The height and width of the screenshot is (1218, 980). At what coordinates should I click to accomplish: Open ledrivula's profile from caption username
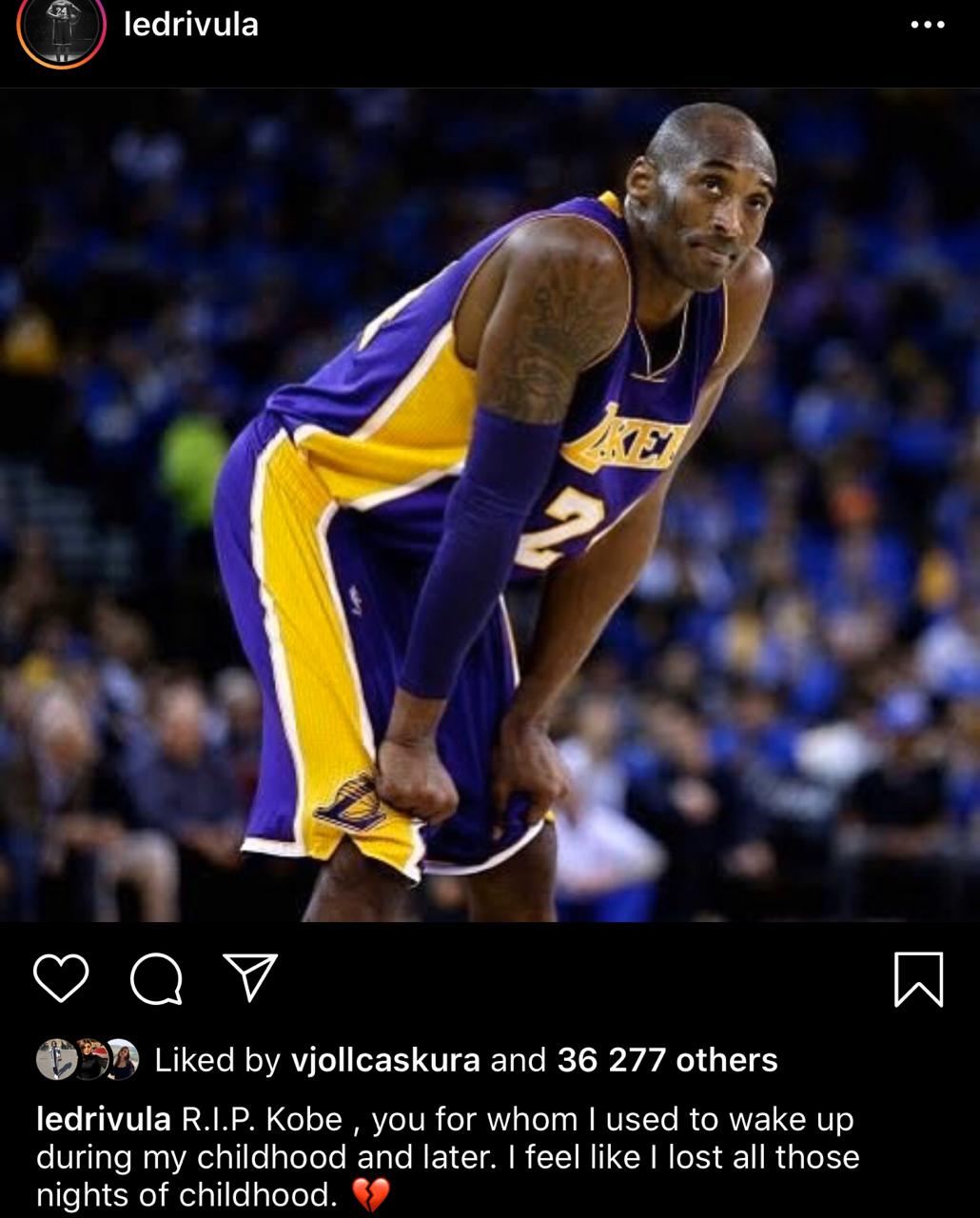104,1119
